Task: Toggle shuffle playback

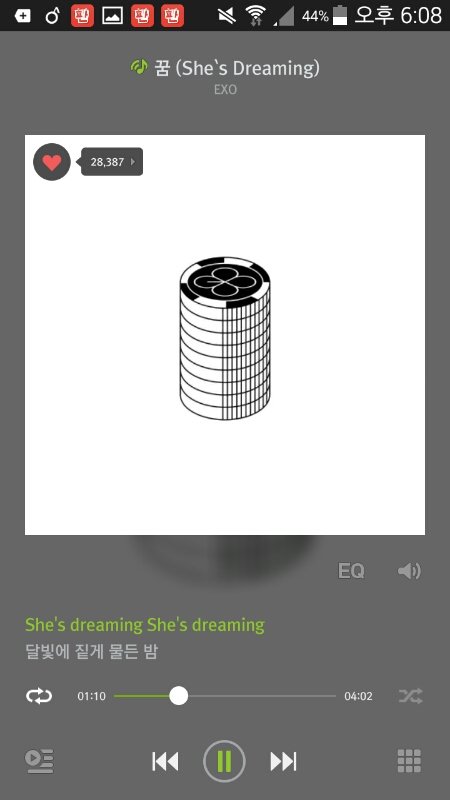Action: [411, 696]
